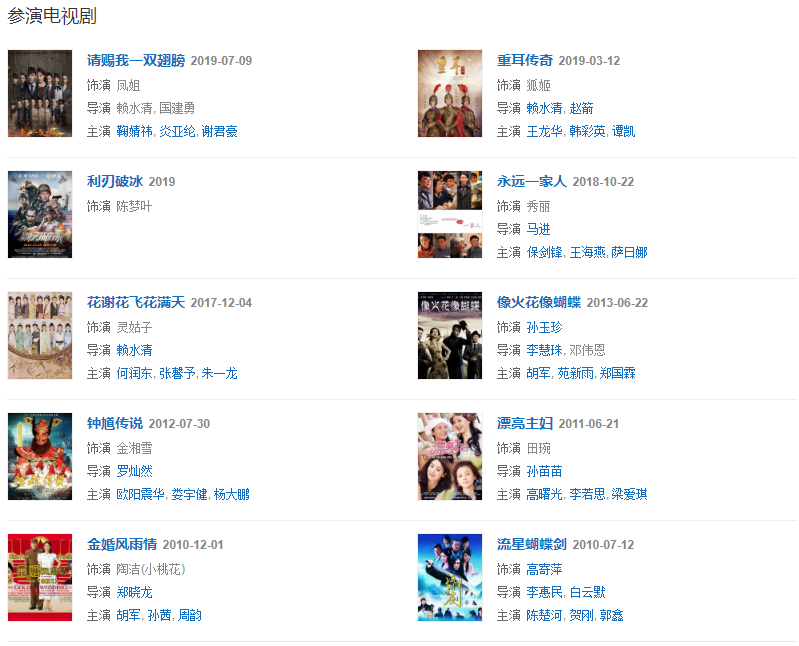Viewport: 799px width, 646px height.
Task: Open the 金婚风雨情 title link
Action: [122, 544]
